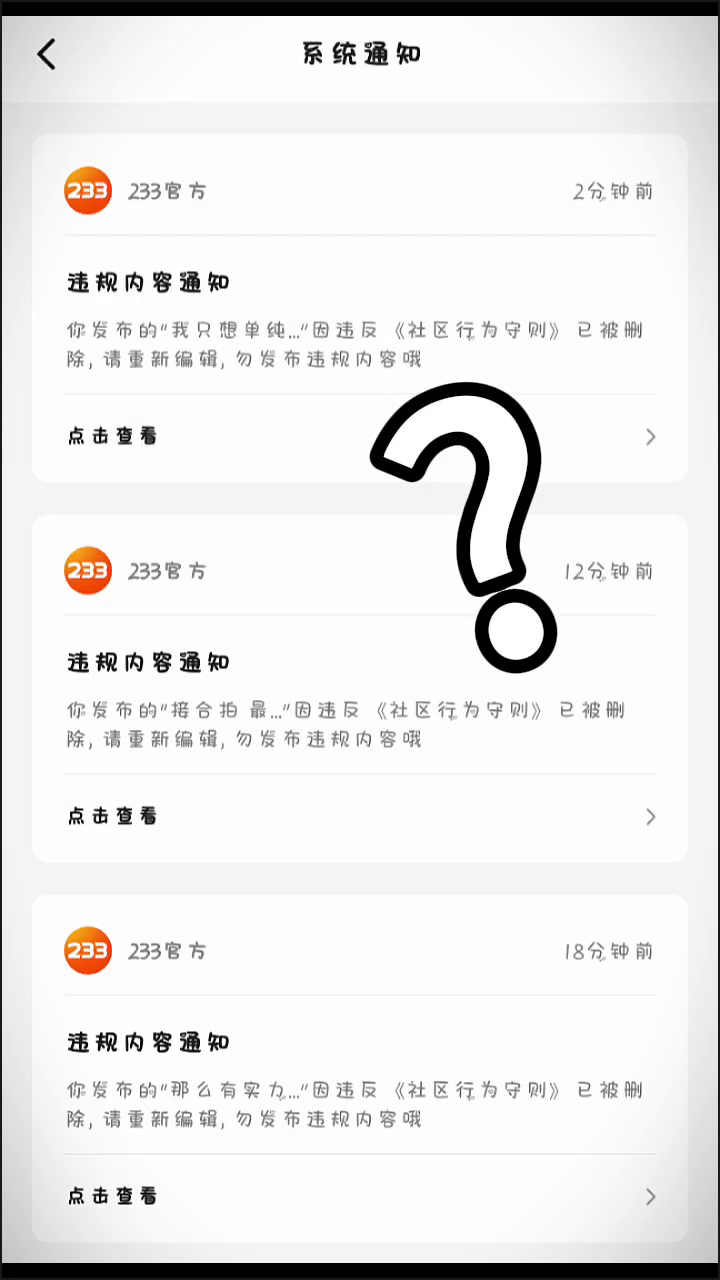The width and height of the screenshot is (720, 1280).
Task: Go back from 系统通知 page
Action: 47,54
